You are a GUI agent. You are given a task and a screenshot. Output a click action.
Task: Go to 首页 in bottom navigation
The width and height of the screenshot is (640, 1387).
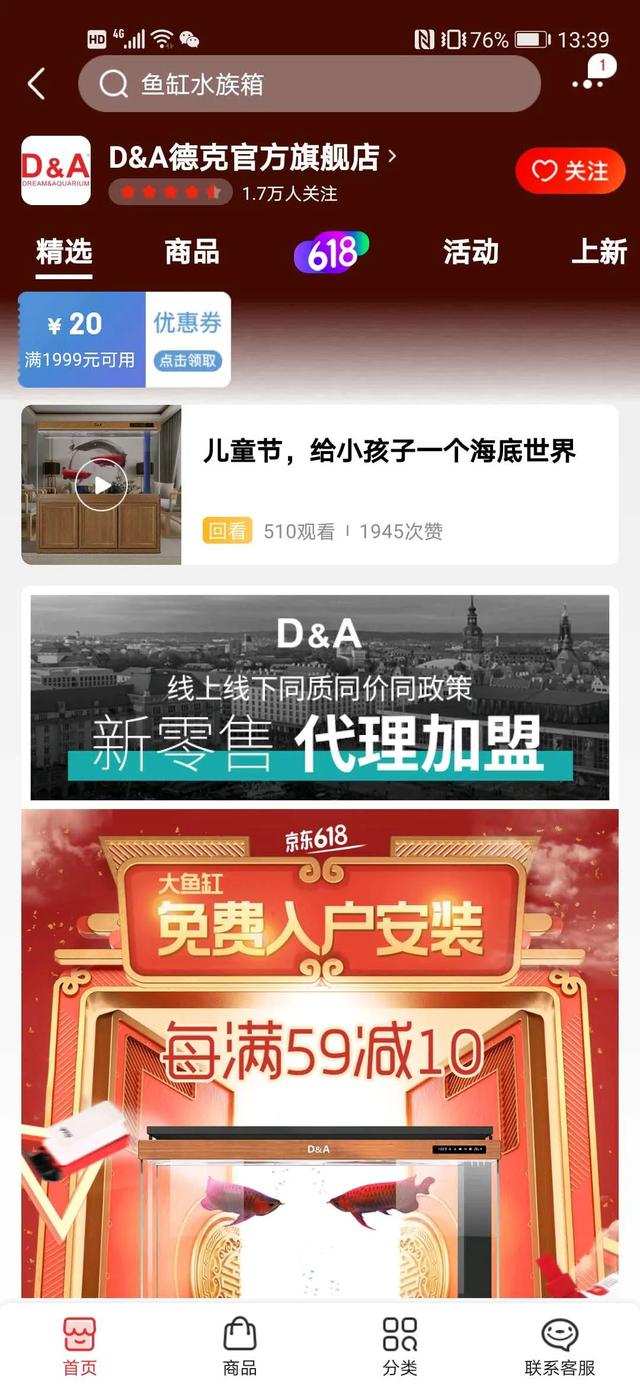click(80, 1345)
